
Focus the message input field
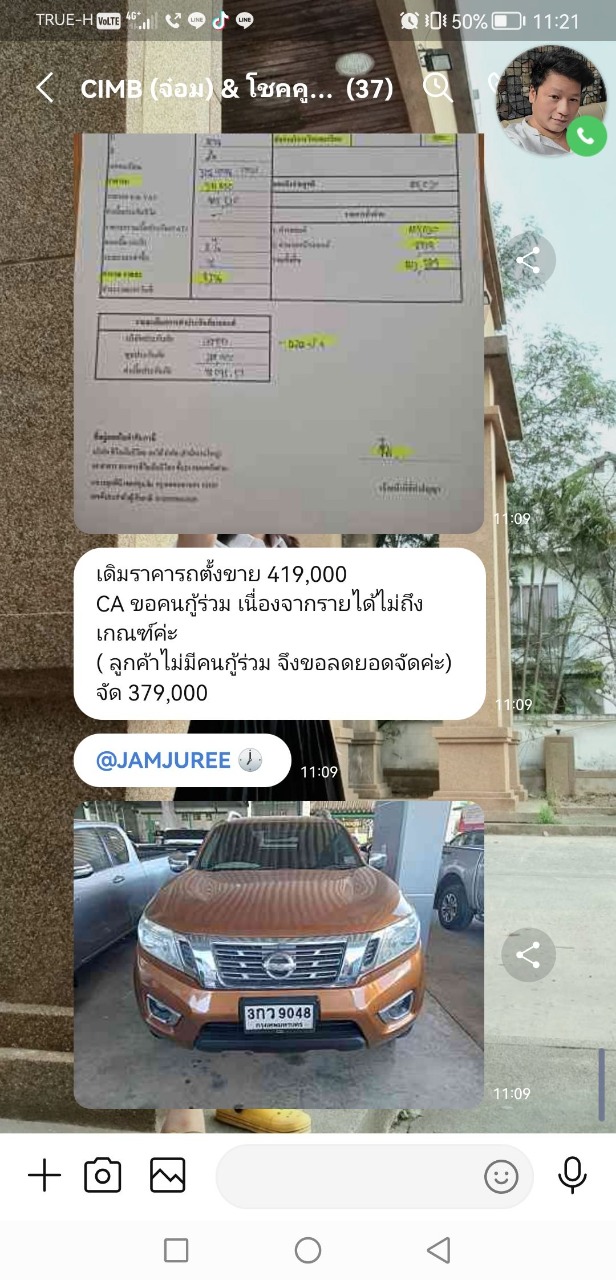345,1176
